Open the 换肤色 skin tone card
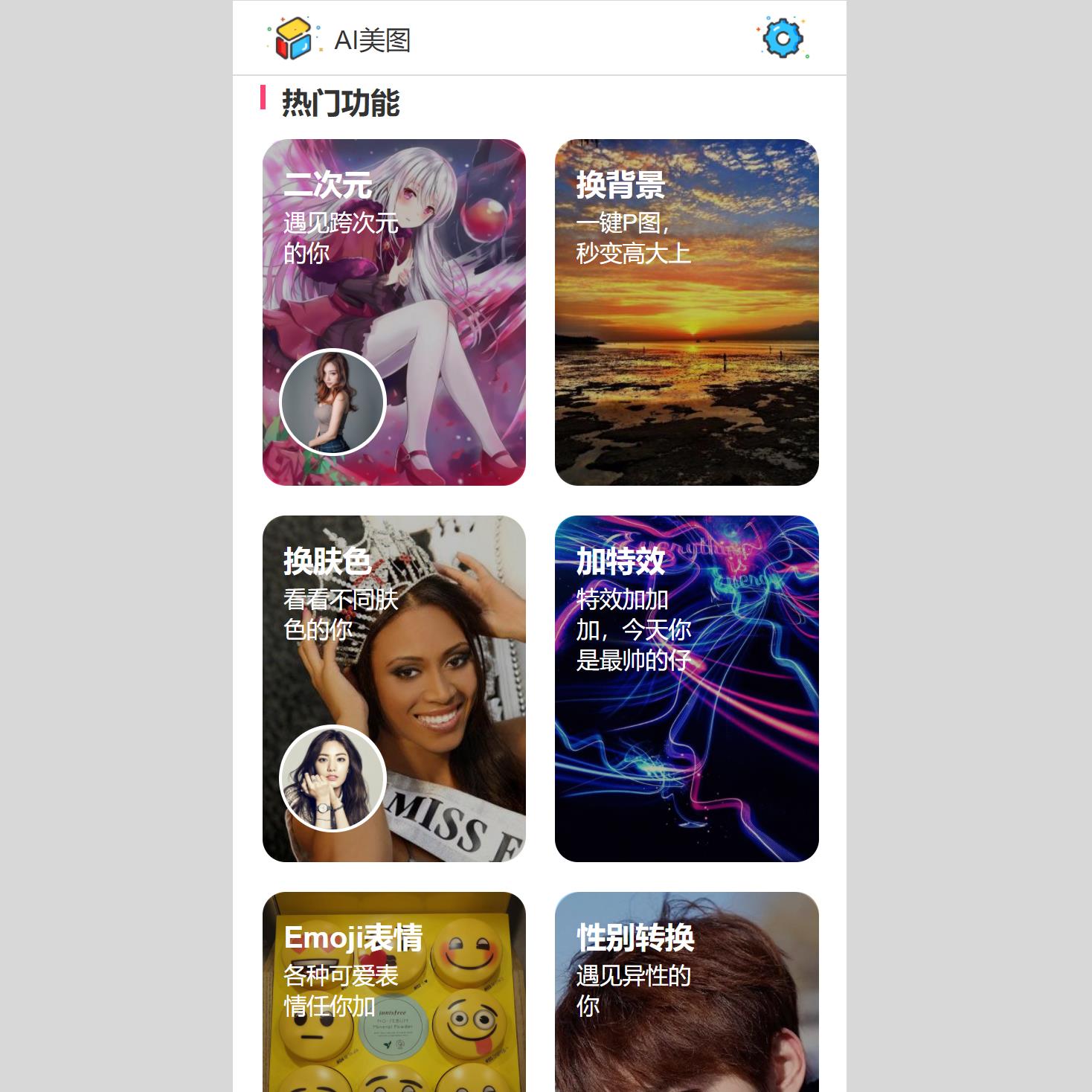Image resolution: width=1092 pixels, height=1092 pixels. point(394,688)
